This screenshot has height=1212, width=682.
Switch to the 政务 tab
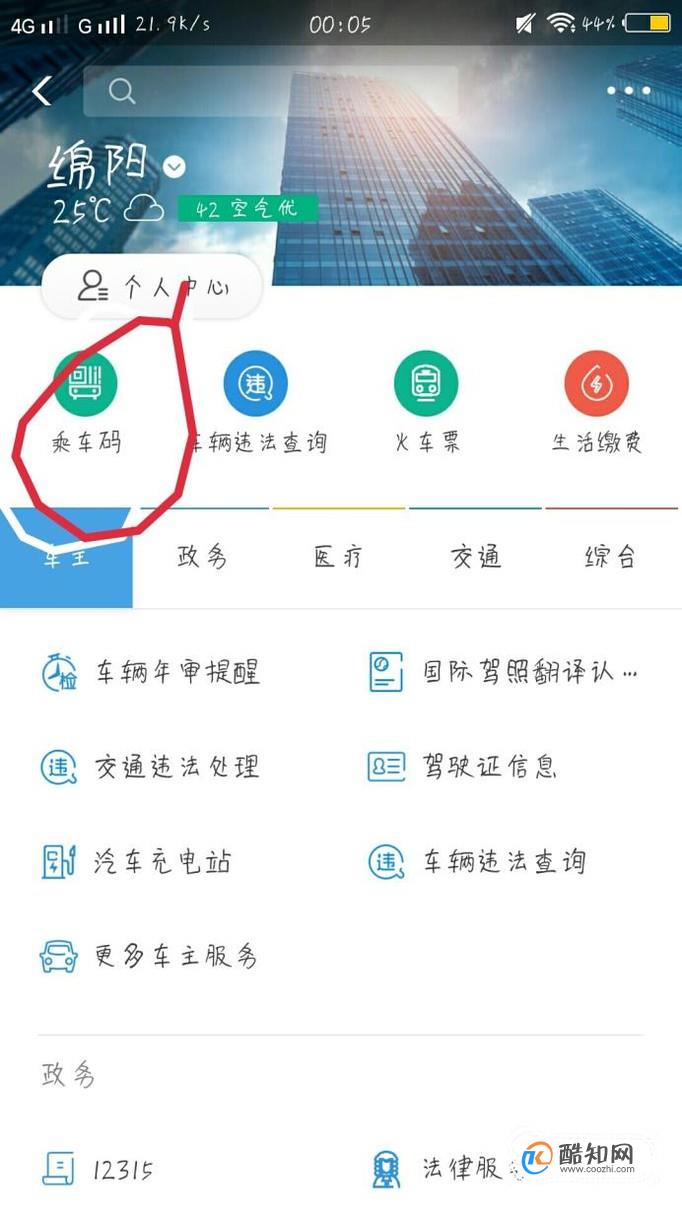click(202, 557)
